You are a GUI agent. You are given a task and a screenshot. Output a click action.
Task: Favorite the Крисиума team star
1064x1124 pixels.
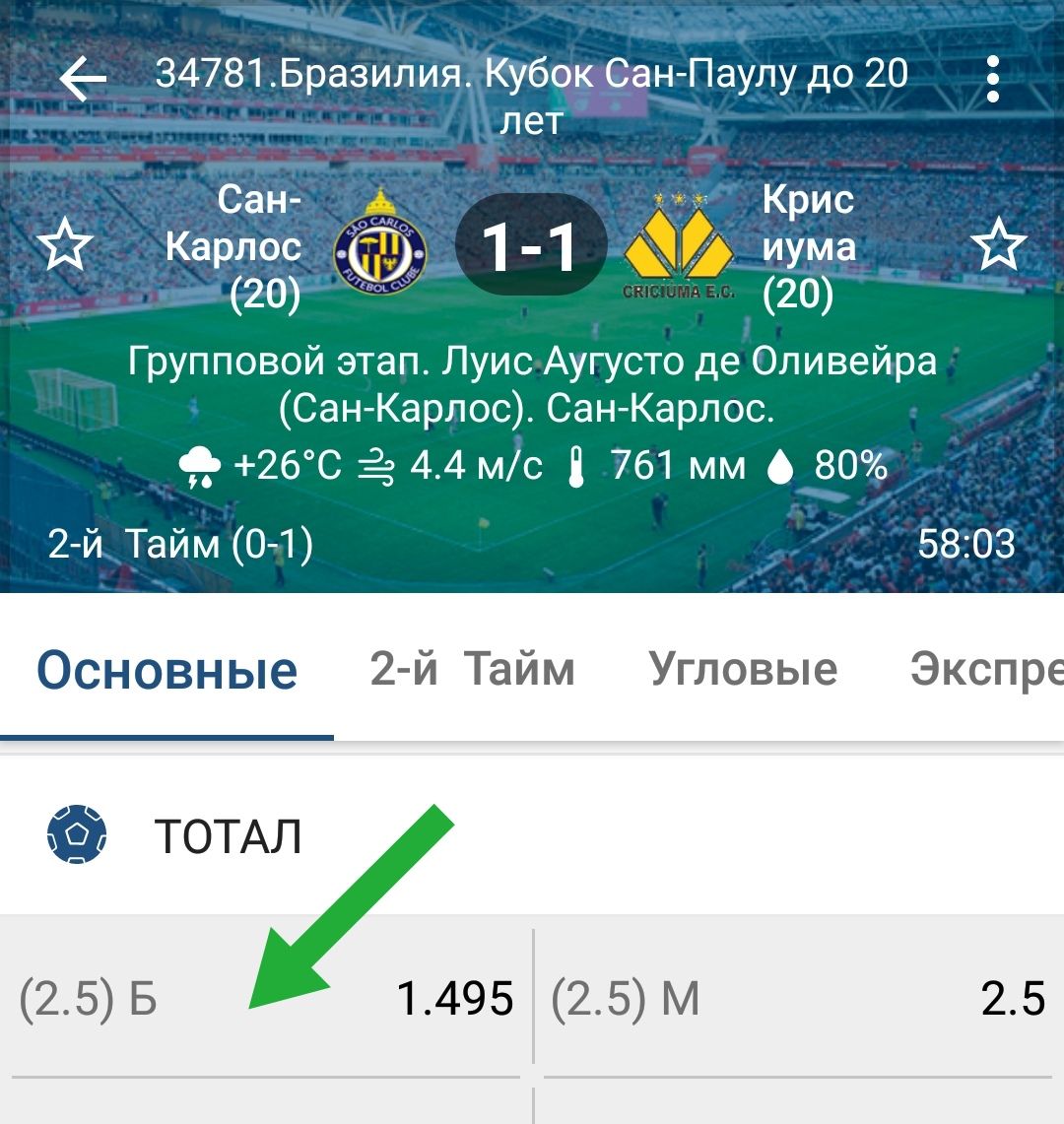coord(998,246)
